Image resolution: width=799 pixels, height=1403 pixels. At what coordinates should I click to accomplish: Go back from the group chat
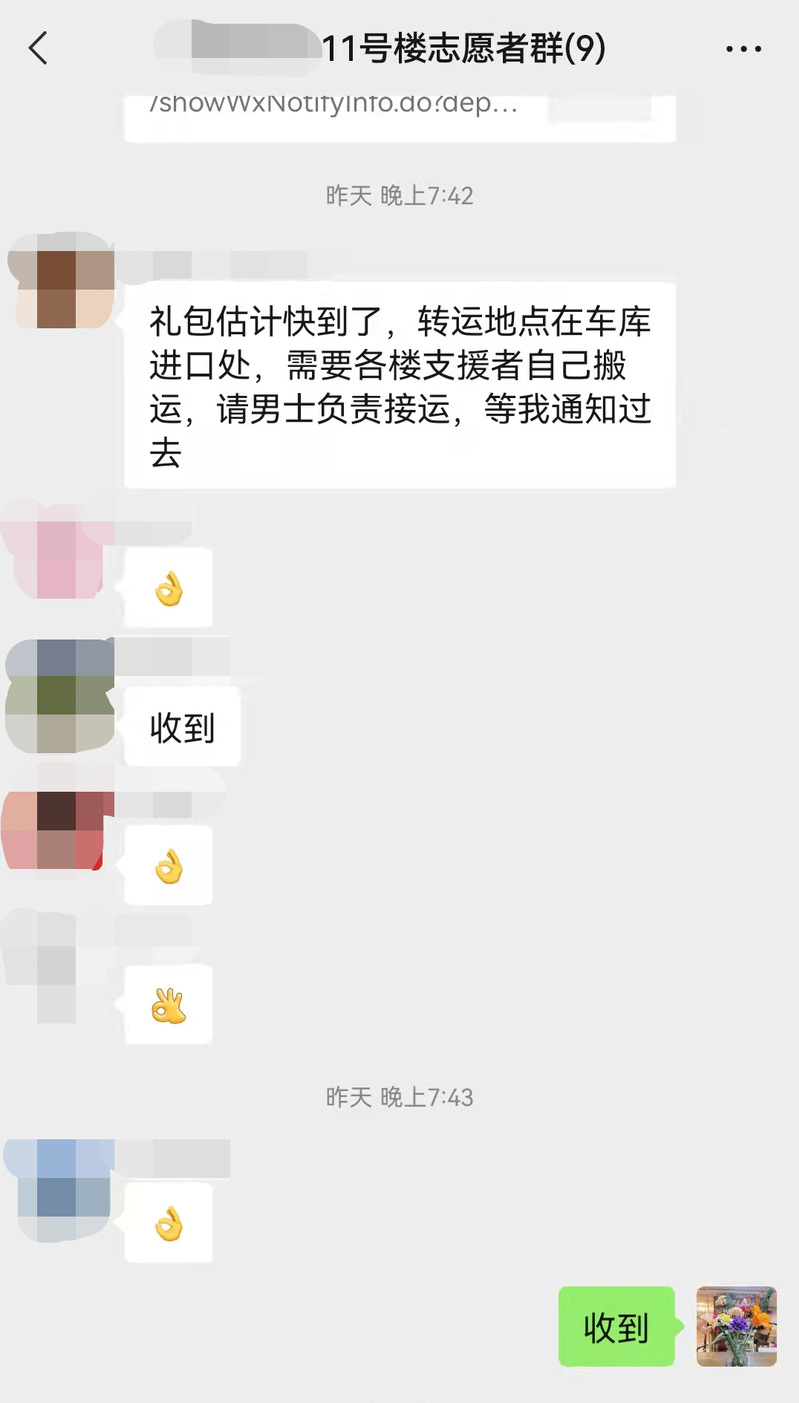coord(38,48)
